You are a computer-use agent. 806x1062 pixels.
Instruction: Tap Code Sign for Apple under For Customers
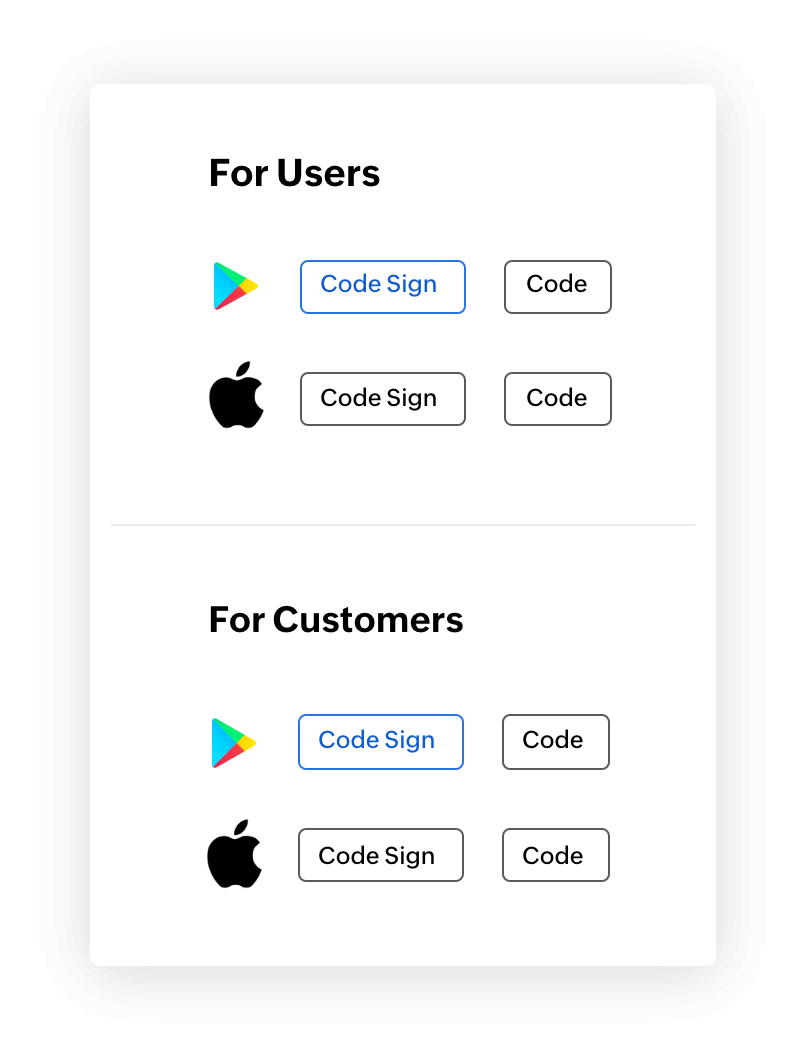380,855
